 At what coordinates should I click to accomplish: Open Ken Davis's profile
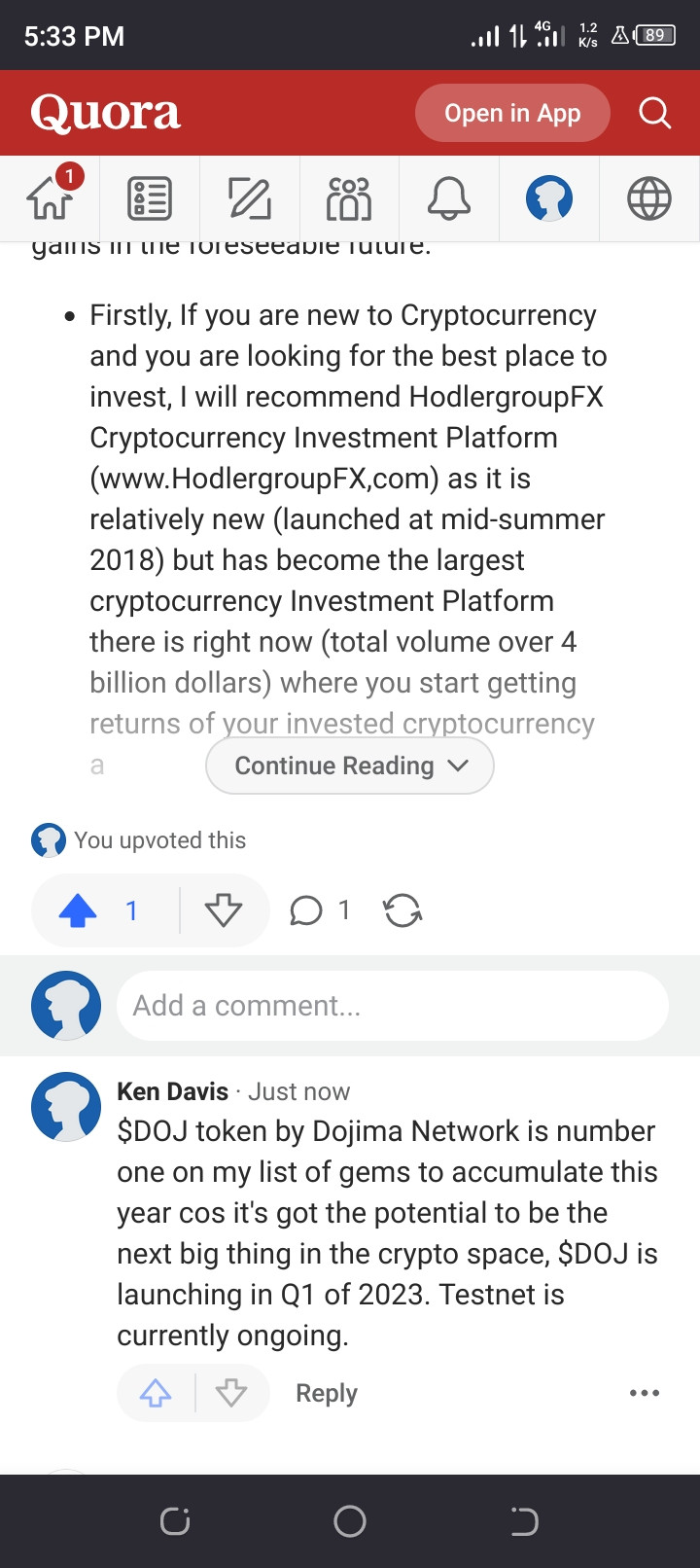coord(172,1091)
